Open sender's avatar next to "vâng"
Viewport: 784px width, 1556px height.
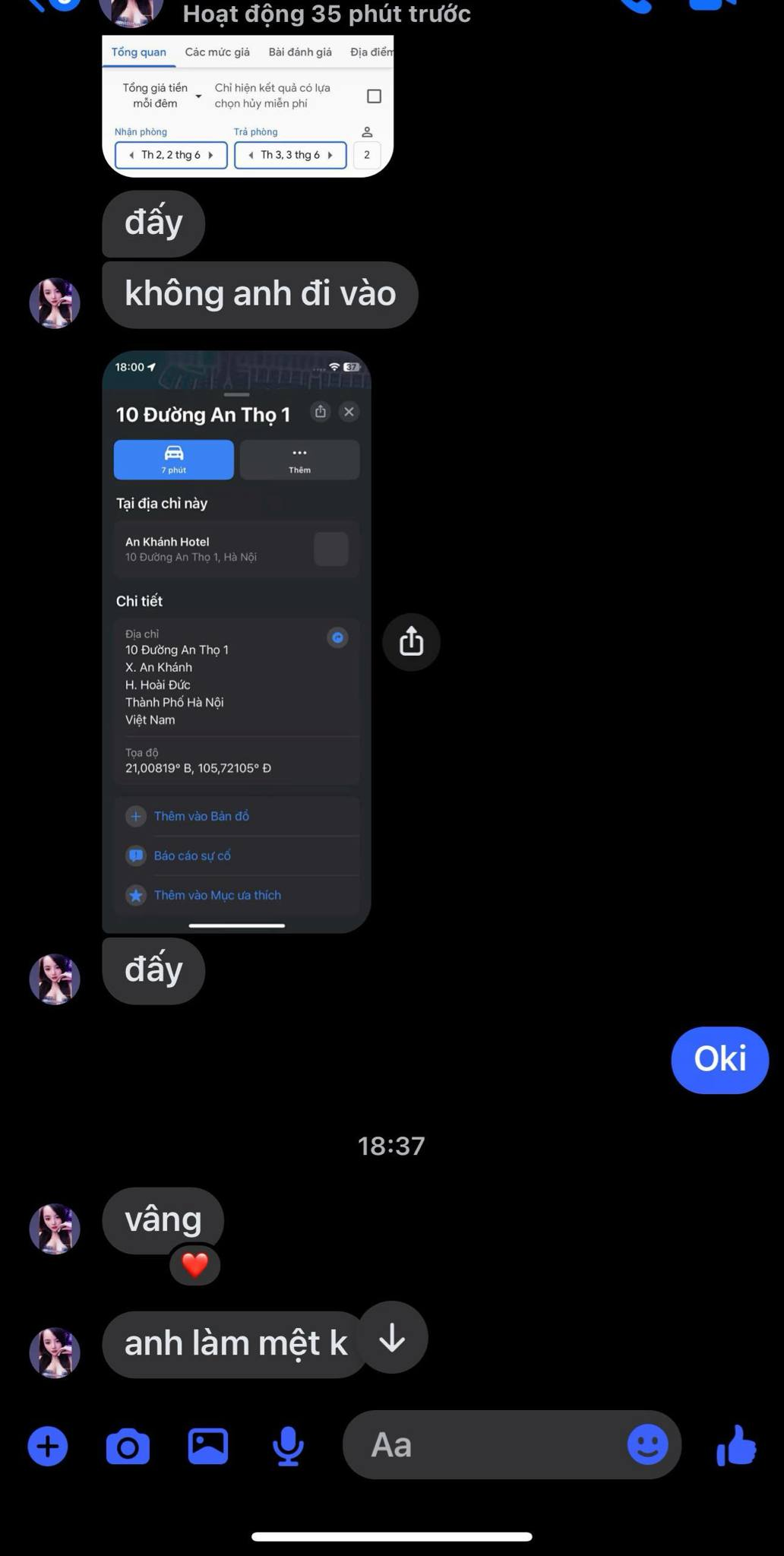click(x=55, y=1229)
